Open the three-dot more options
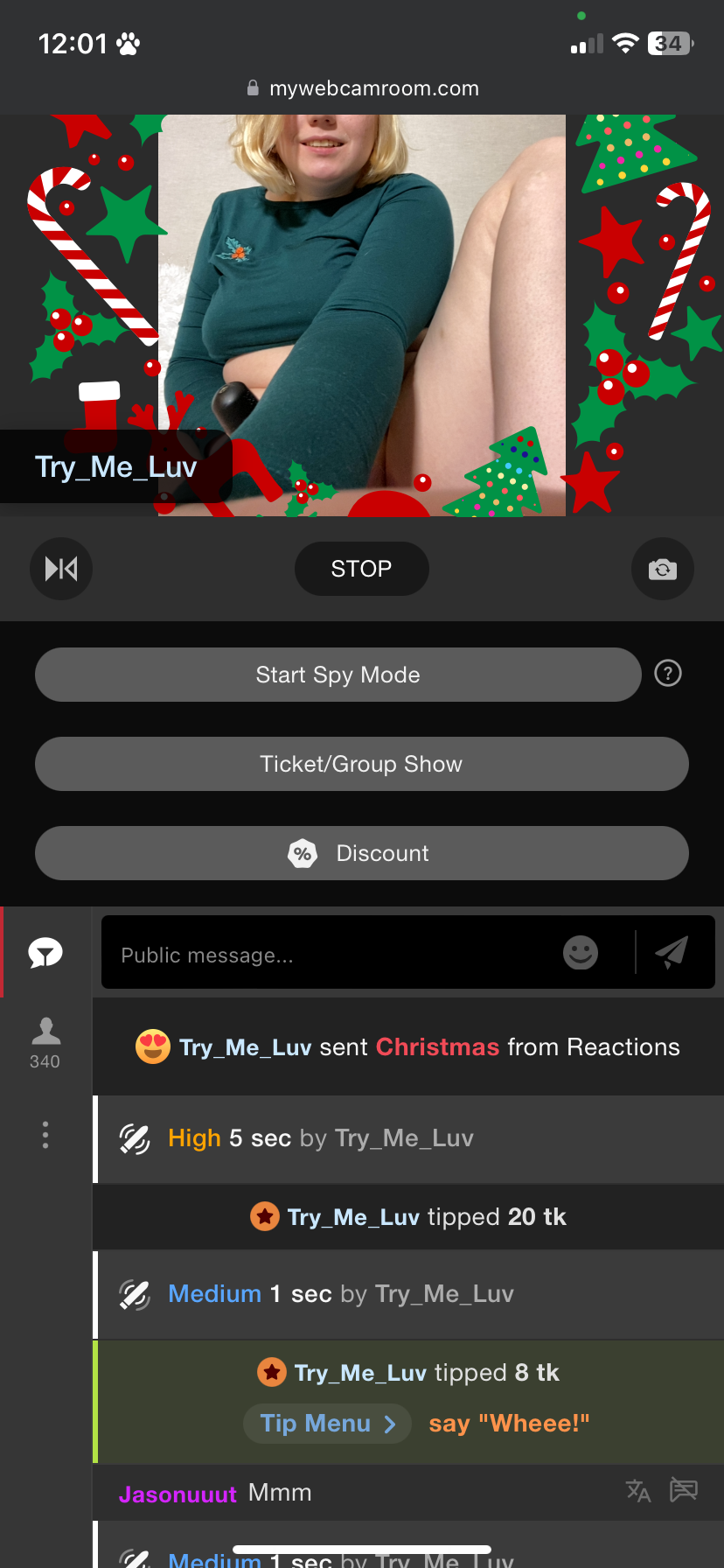The width and height of the screenshot is (724, 1568). click(45, 1135)
